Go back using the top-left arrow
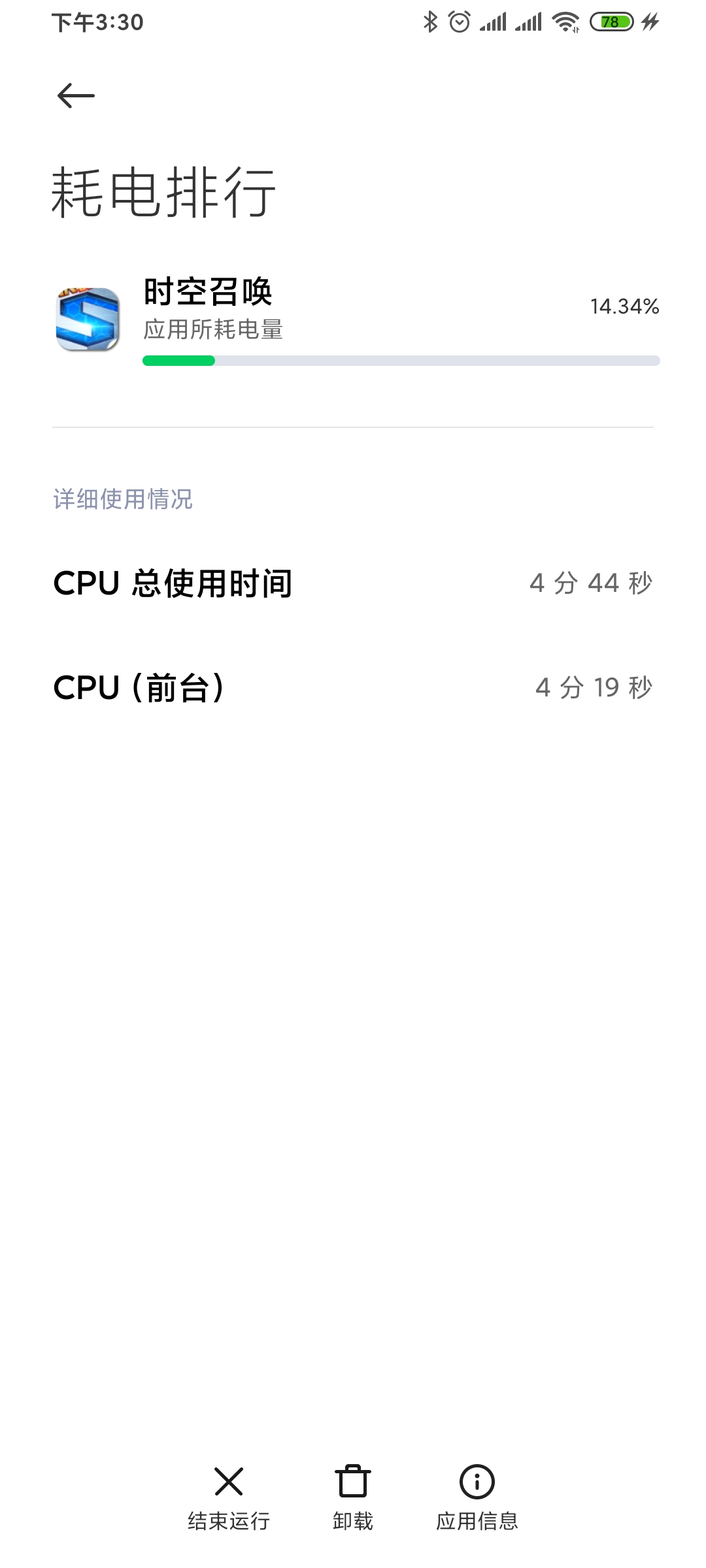Screen dimensions: 706x1568 tap(76, 96)
